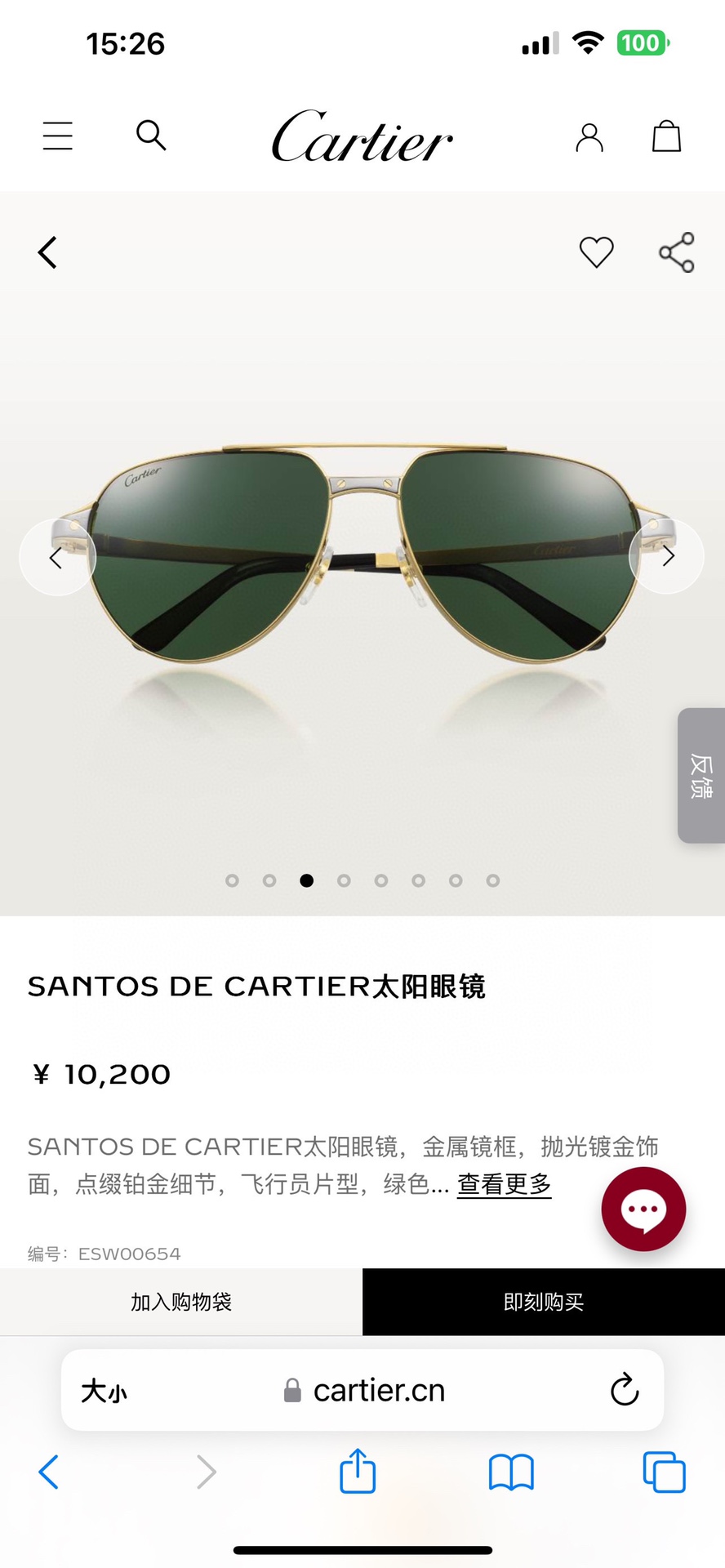
Task: Open the account profile icon
Action: tap(589, 137)
